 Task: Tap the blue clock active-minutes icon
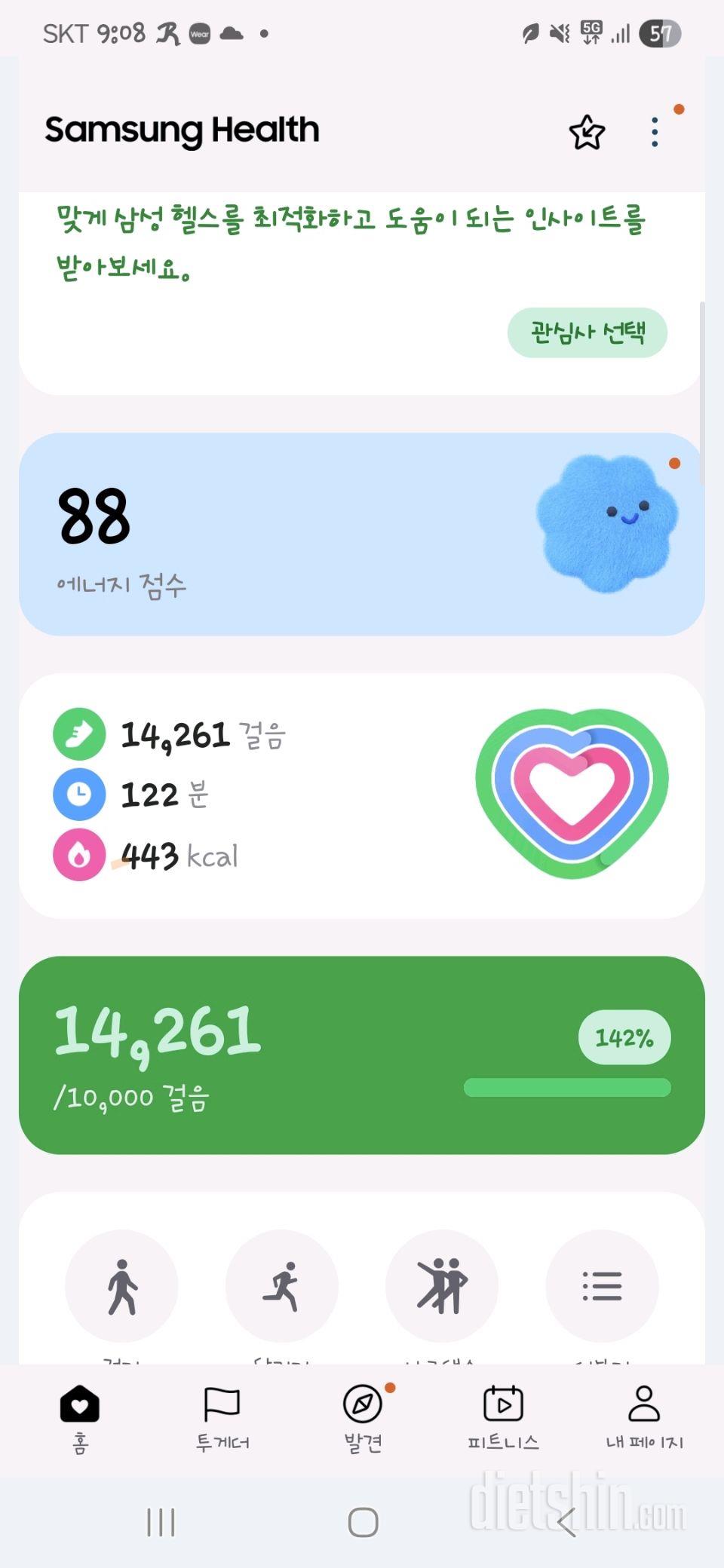tap(79, 795)
